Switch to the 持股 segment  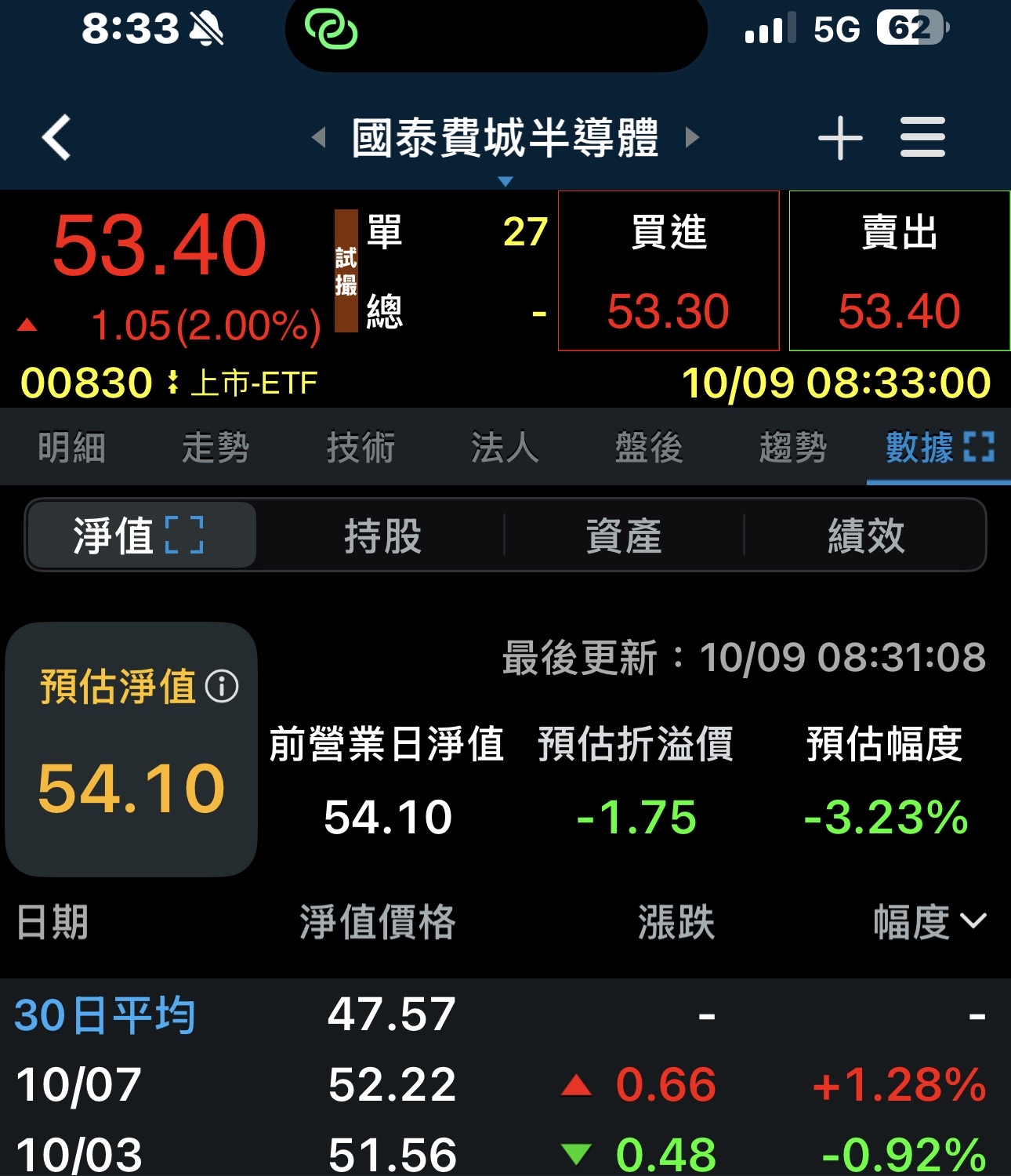click(383, 535)
